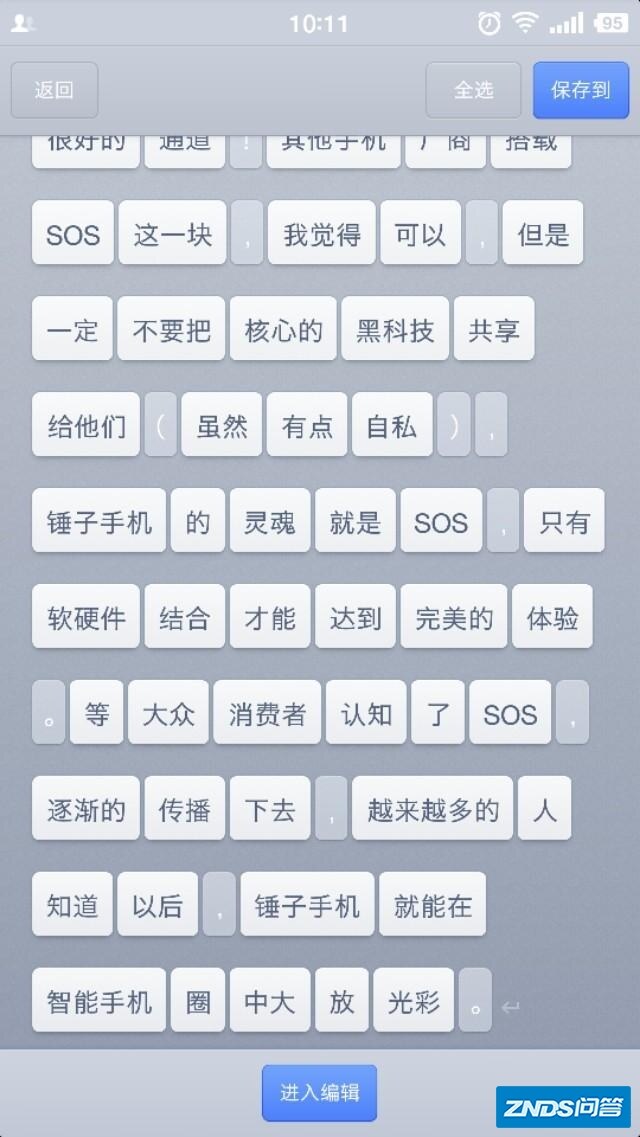Pick the 黑科技 word chip

tap(395, 329)
